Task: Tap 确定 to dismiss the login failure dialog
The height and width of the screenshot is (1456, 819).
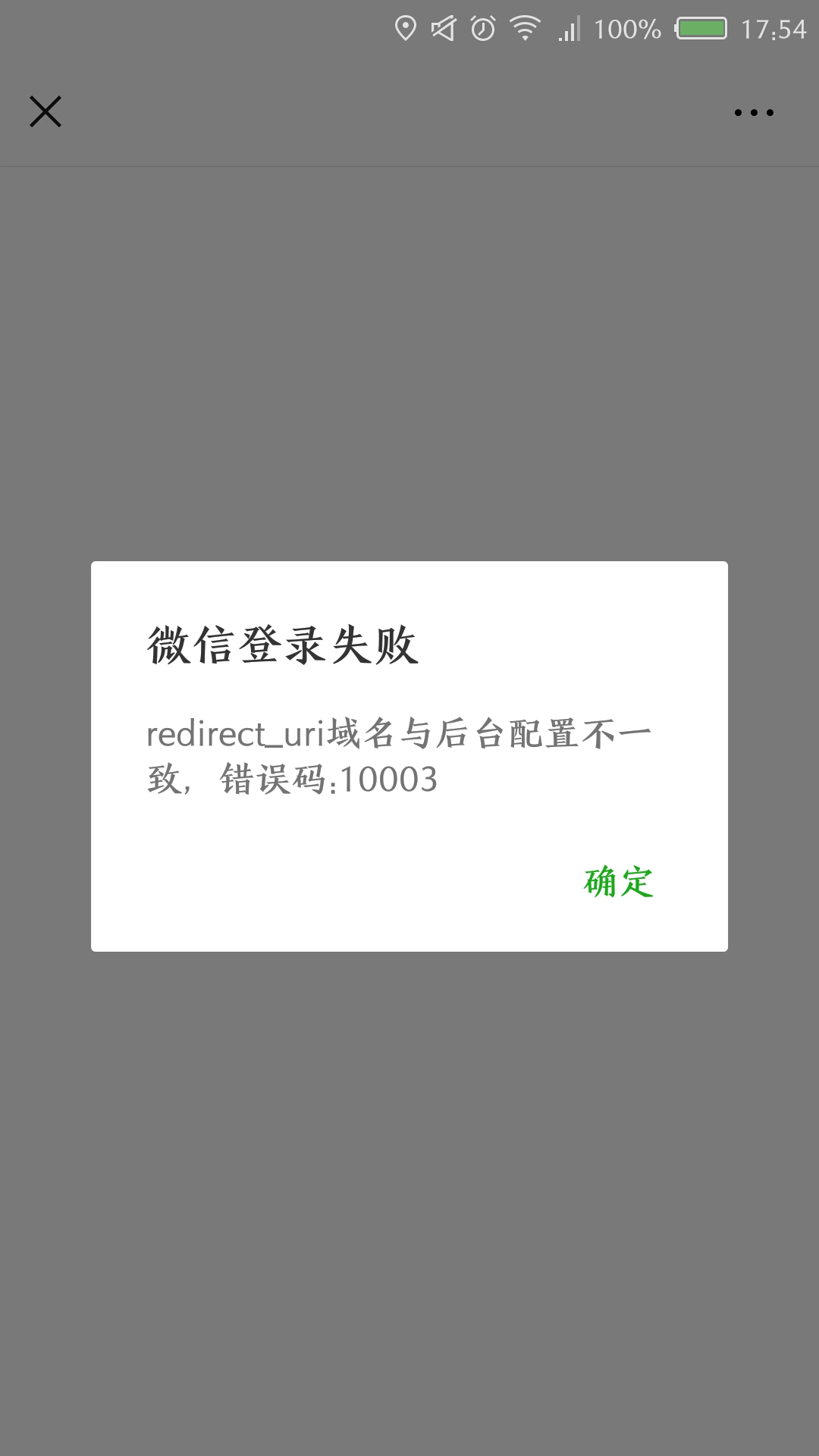Action: click(619, 882)
